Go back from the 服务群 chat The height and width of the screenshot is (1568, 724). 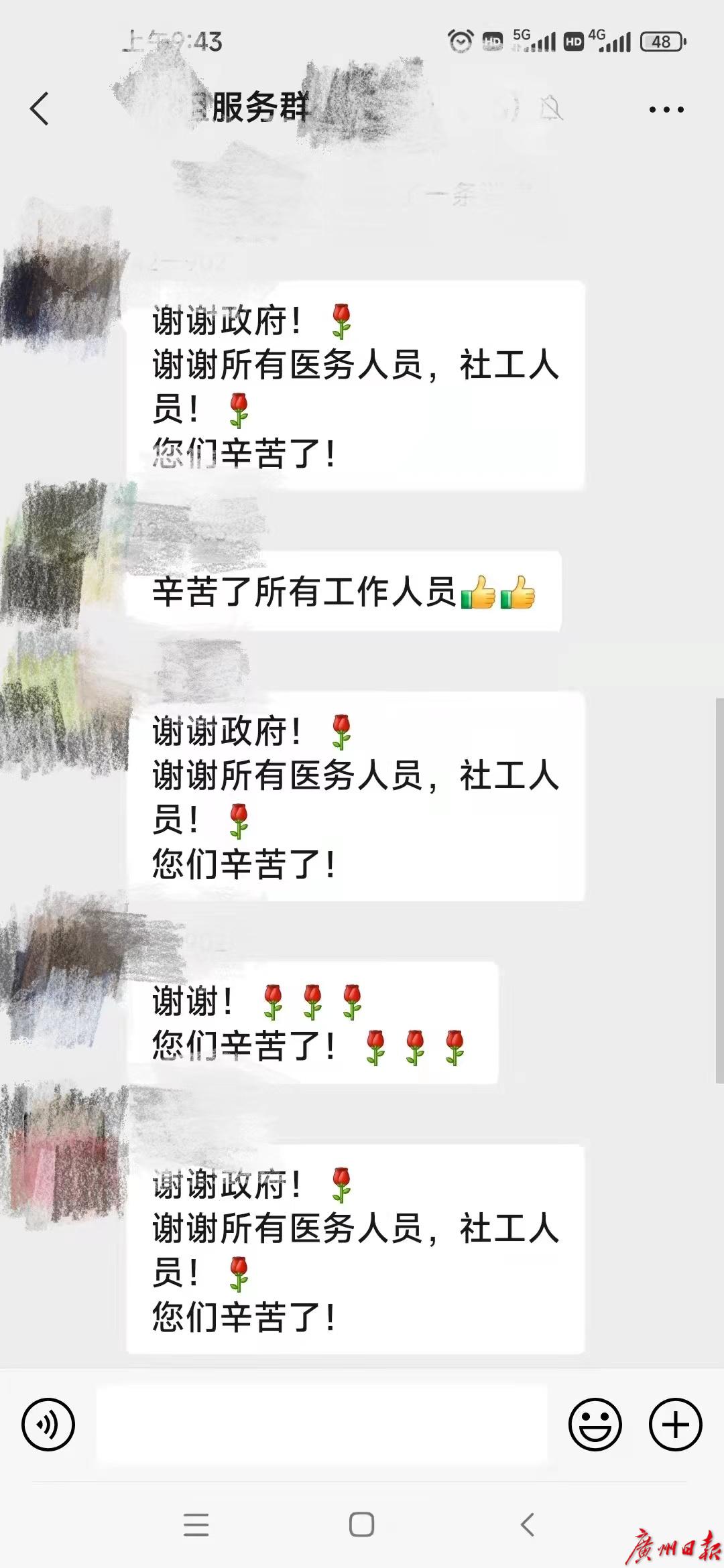[40, 109]
